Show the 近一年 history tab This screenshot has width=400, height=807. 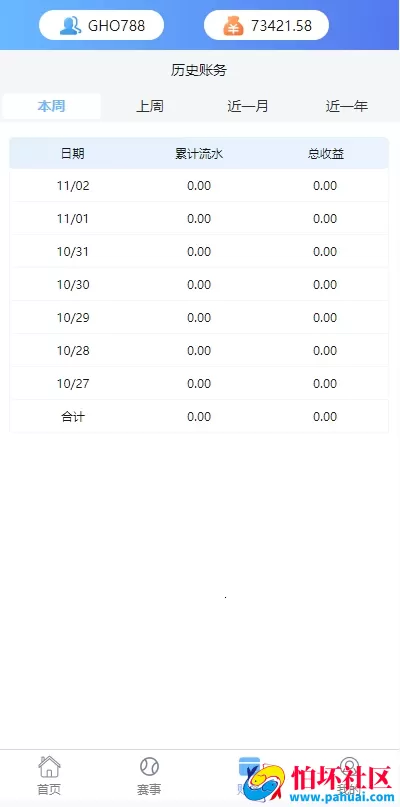pos(346,107)
